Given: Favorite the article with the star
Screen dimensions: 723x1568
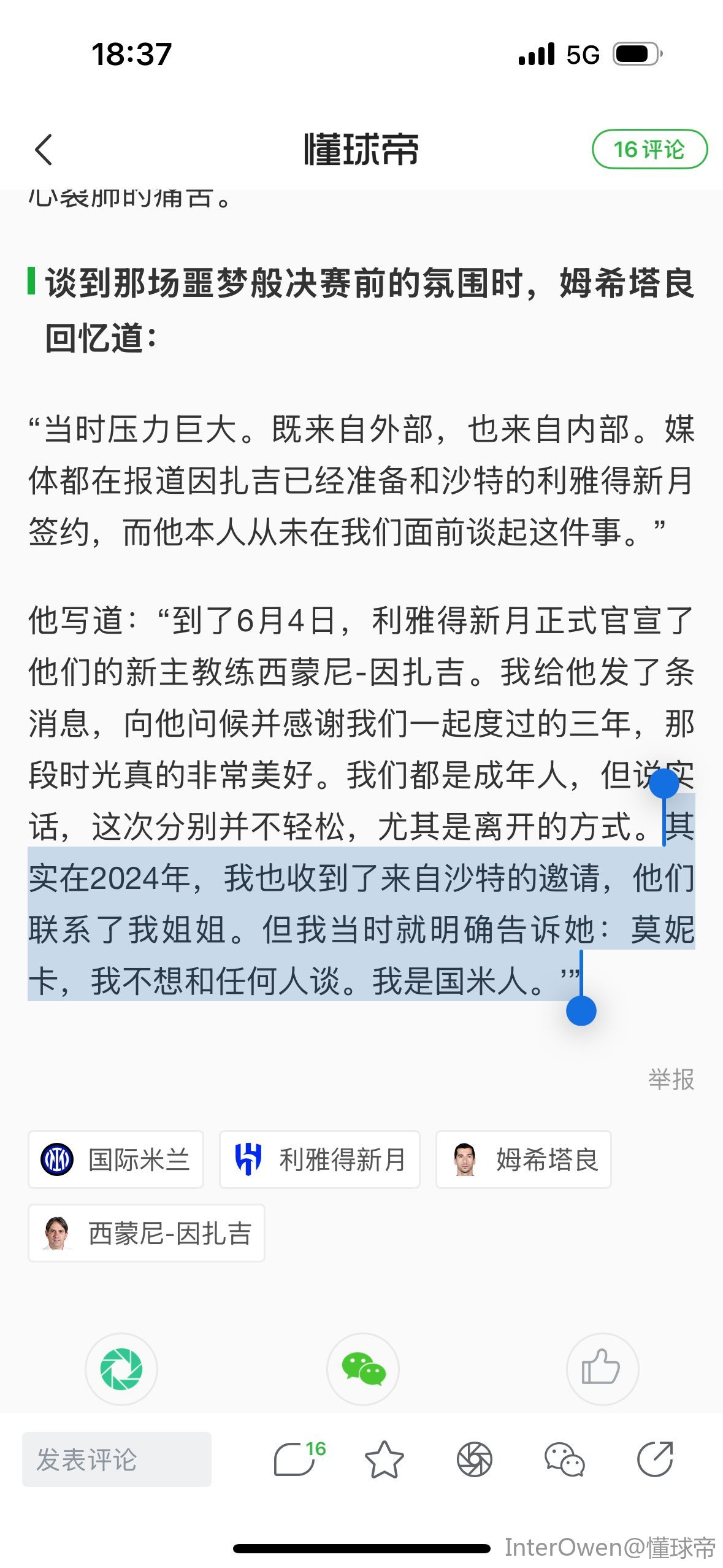Looking at the screenshot, I should click(x=384, y=1459).
